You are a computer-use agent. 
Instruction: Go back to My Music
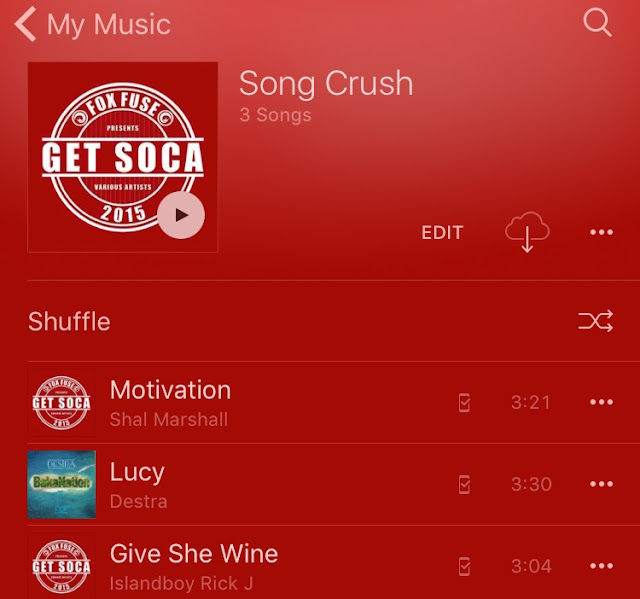click(92, 24)
